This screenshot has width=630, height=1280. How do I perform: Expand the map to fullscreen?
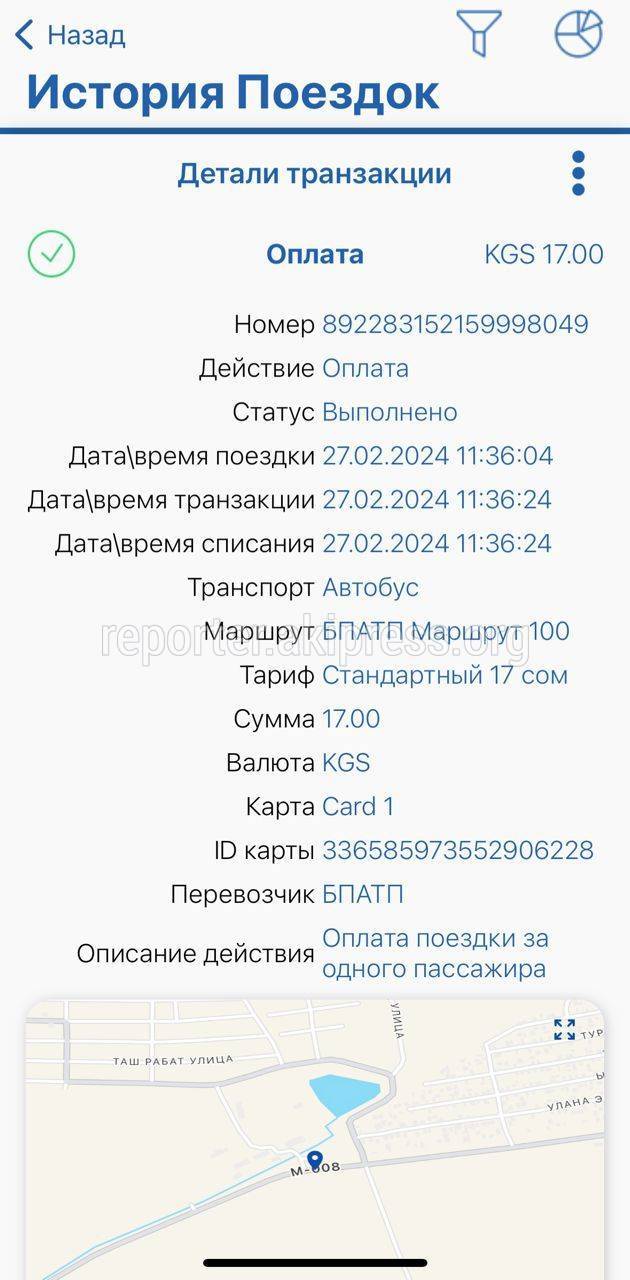coord(564,1029)
